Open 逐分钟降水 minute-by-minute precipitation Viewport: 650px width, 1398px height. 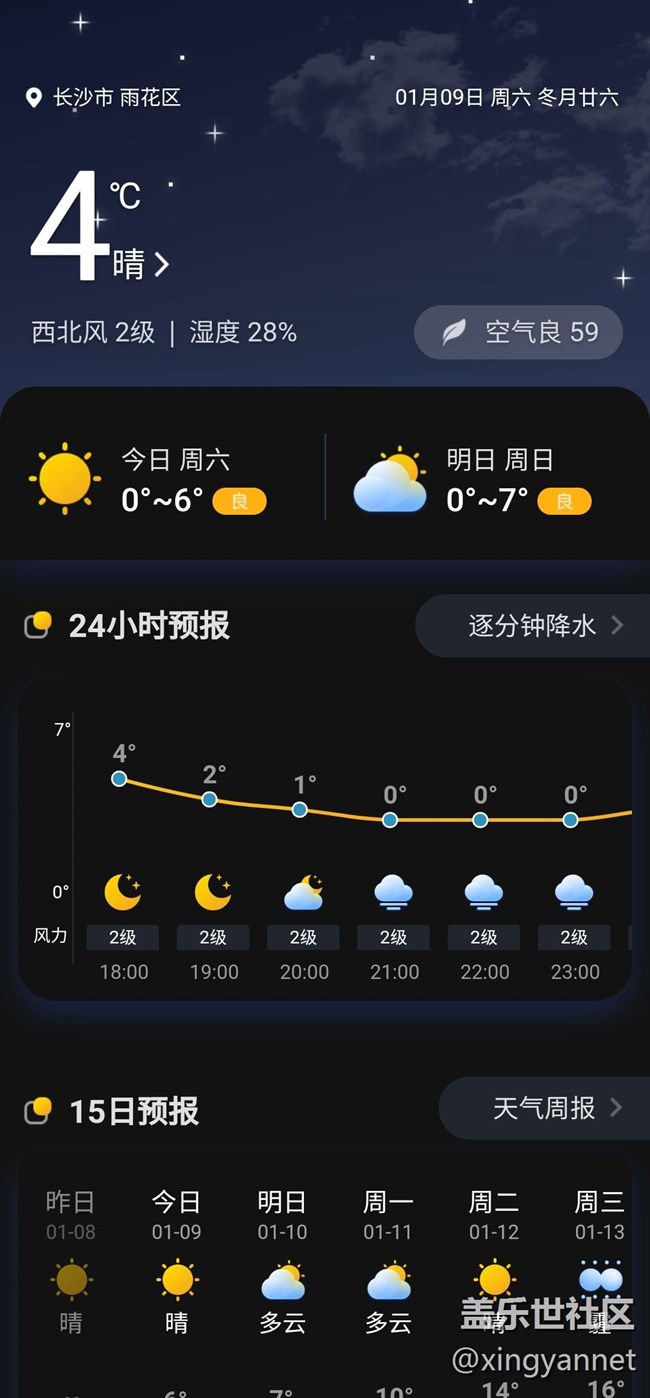533,626
